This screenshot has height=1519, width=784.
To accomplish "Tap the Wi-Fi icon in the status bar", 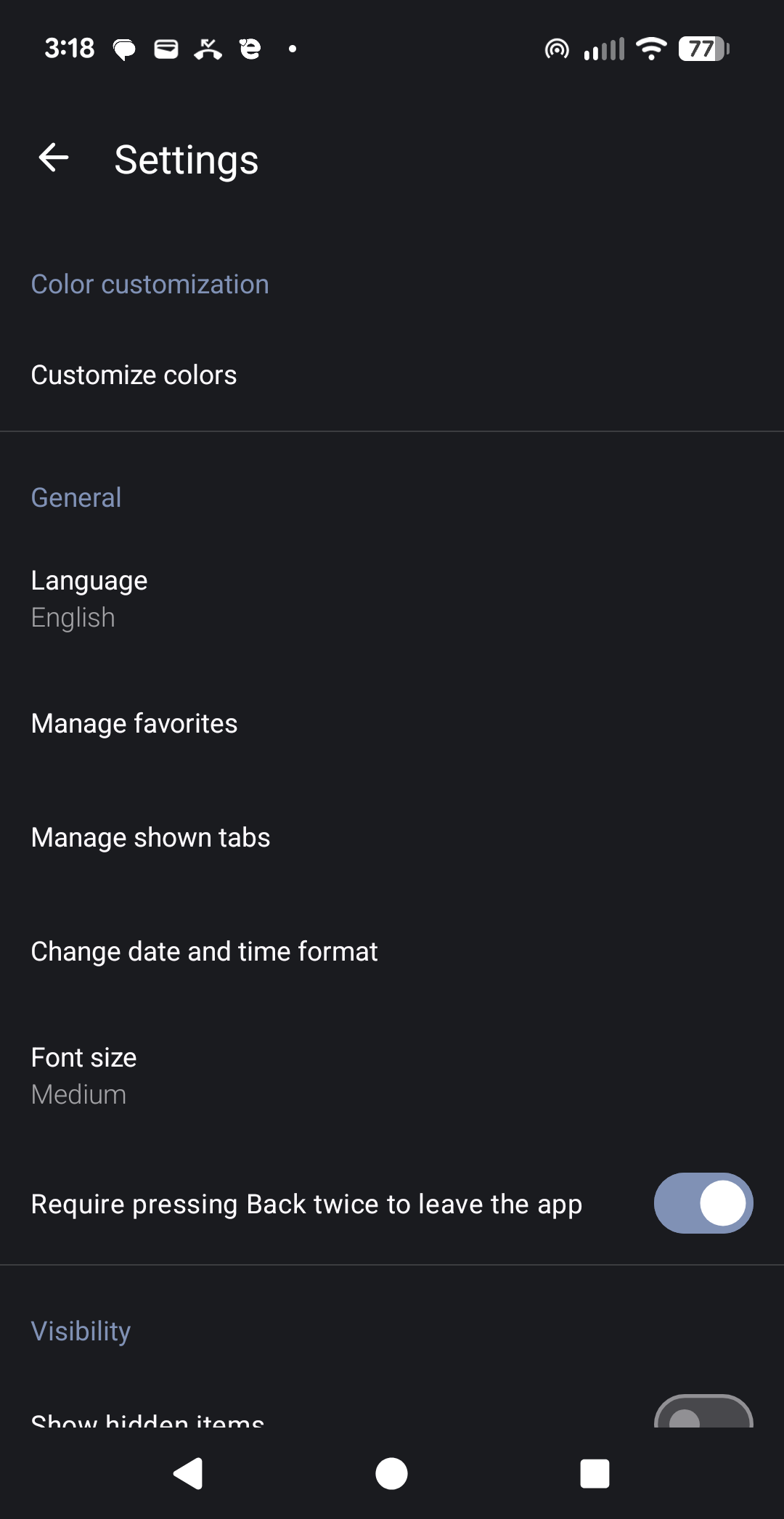I will coord(650,48).
